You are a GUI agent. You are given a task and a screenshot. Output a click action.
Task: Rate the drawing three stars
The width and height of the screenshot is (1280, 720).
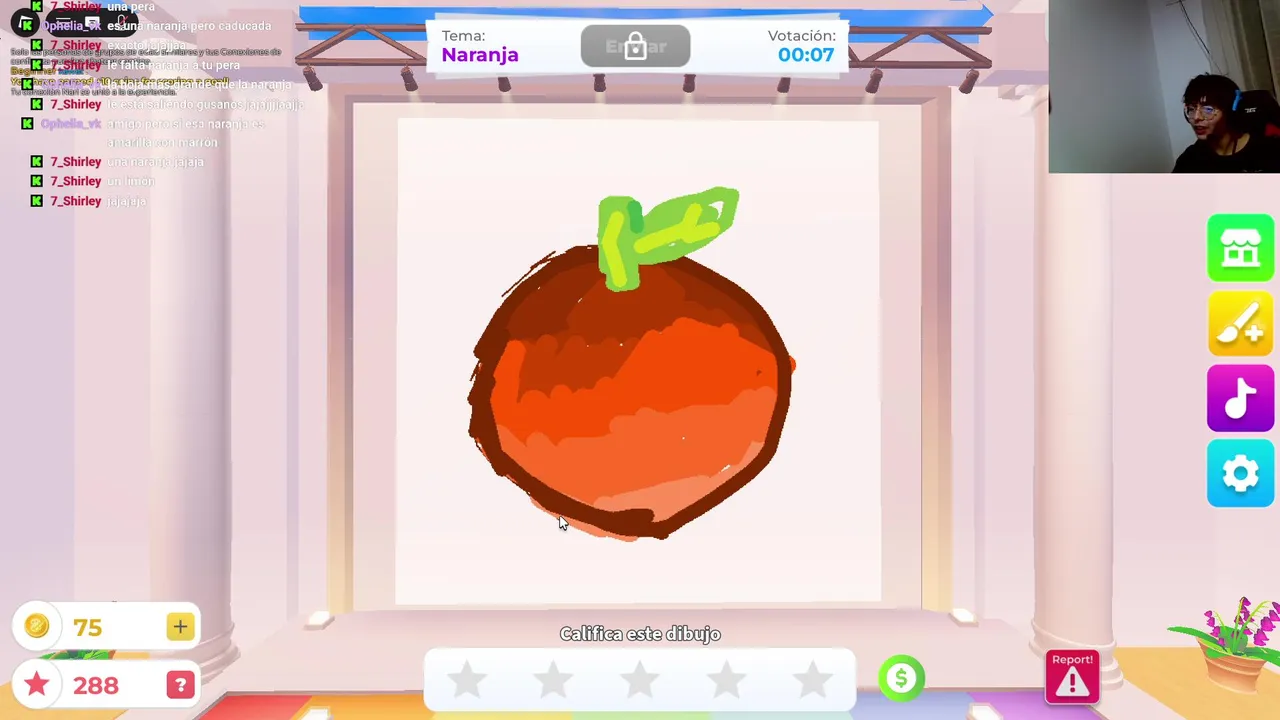coord(640,681)
